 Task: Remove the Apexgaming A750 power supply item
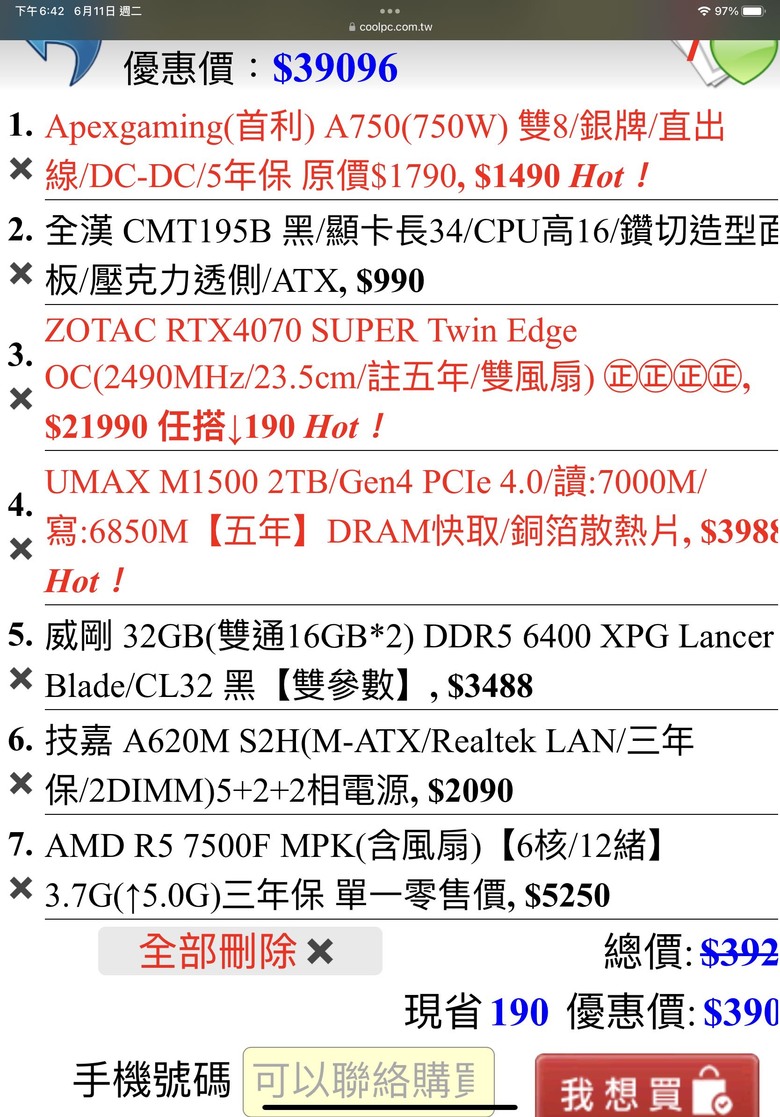(x=20, y=169)
